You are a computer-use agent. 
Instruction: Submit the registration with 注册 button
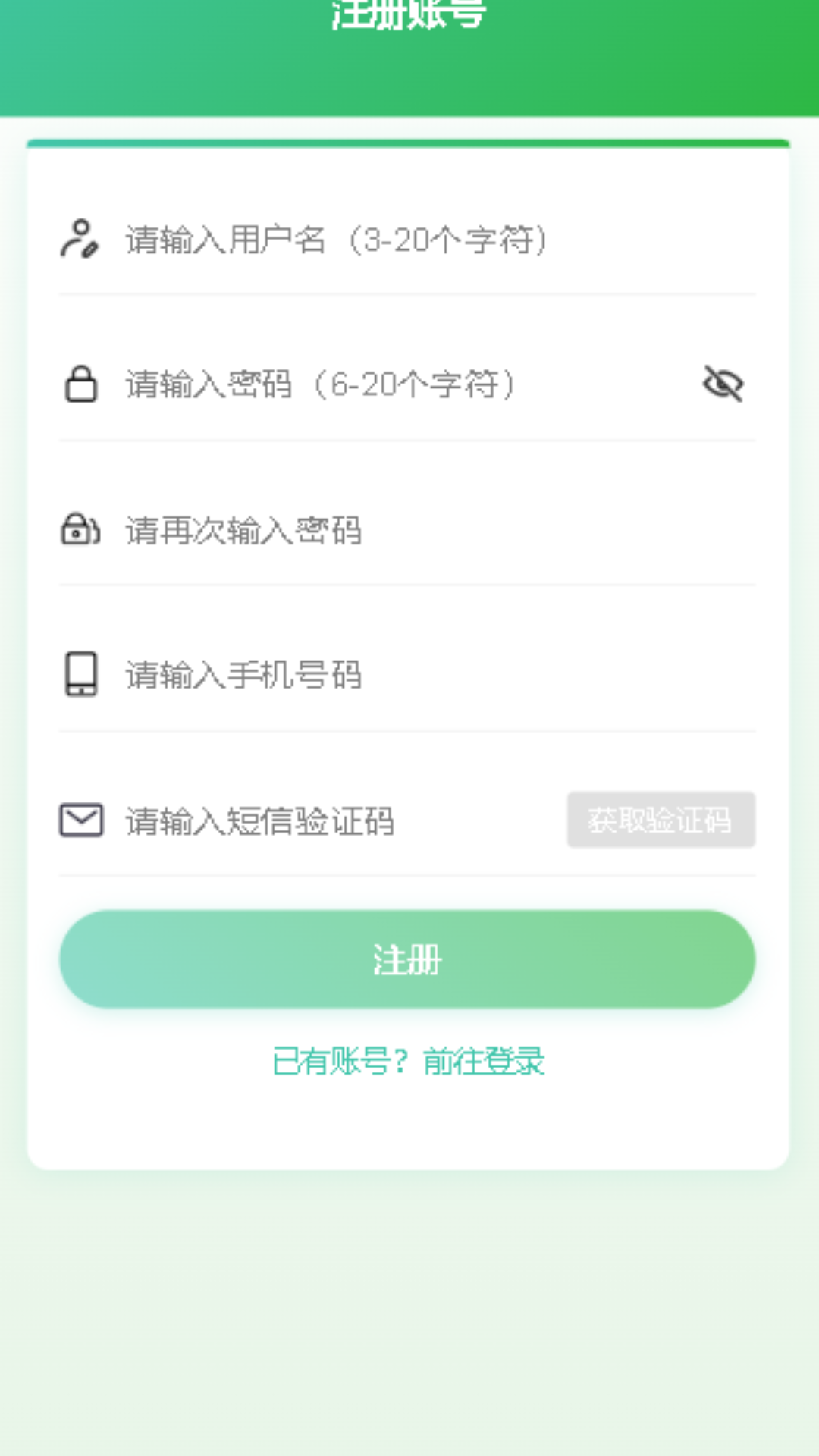point(407,959)
